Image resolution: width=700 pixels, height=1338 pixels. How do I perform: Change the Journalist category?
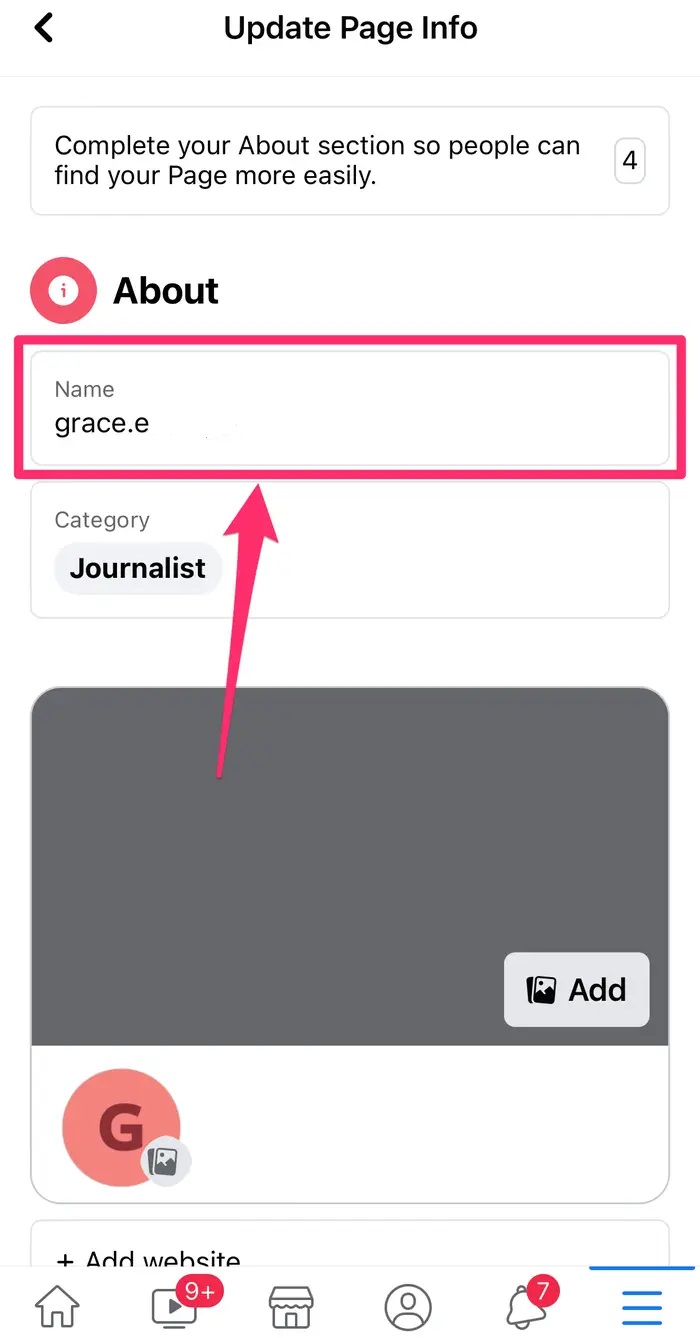pos(138,568)
